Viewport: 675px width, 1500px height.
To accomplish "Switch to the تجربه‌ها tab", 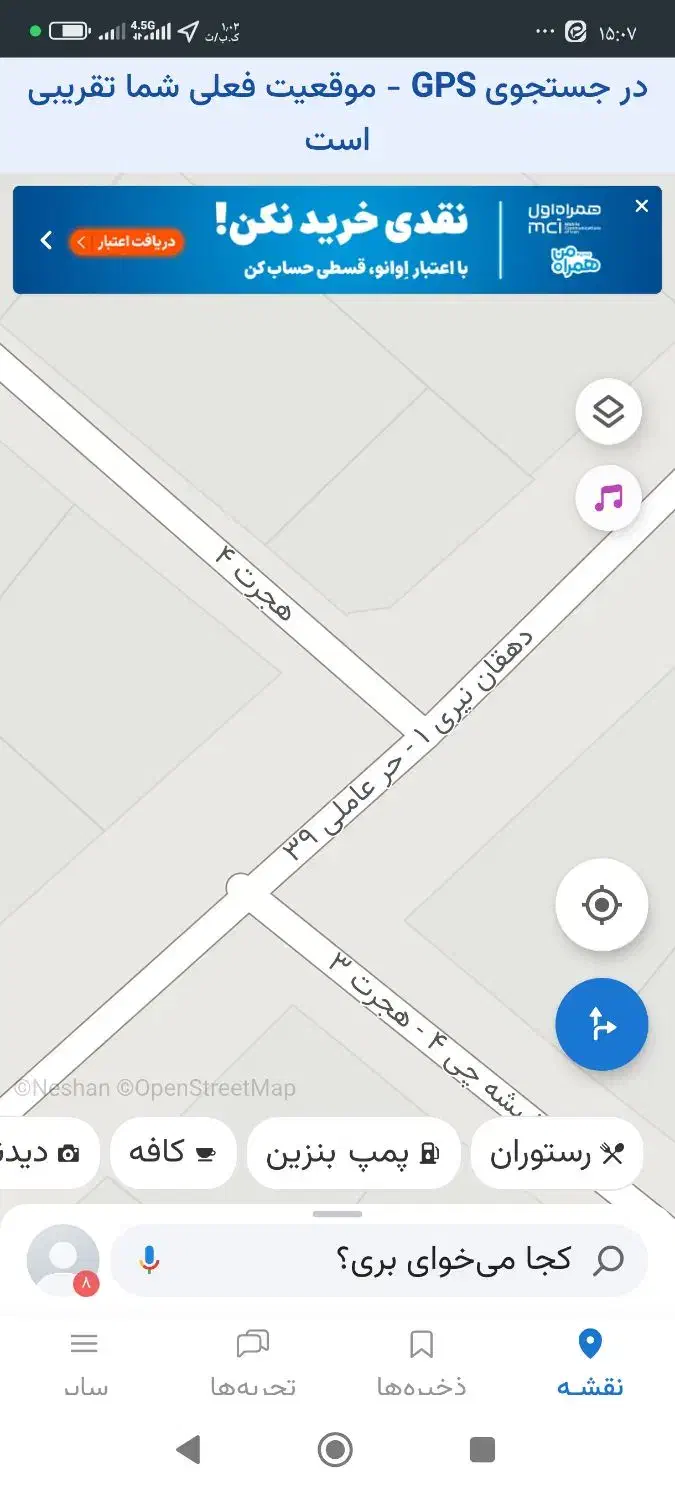I will tap(253, 1362).
